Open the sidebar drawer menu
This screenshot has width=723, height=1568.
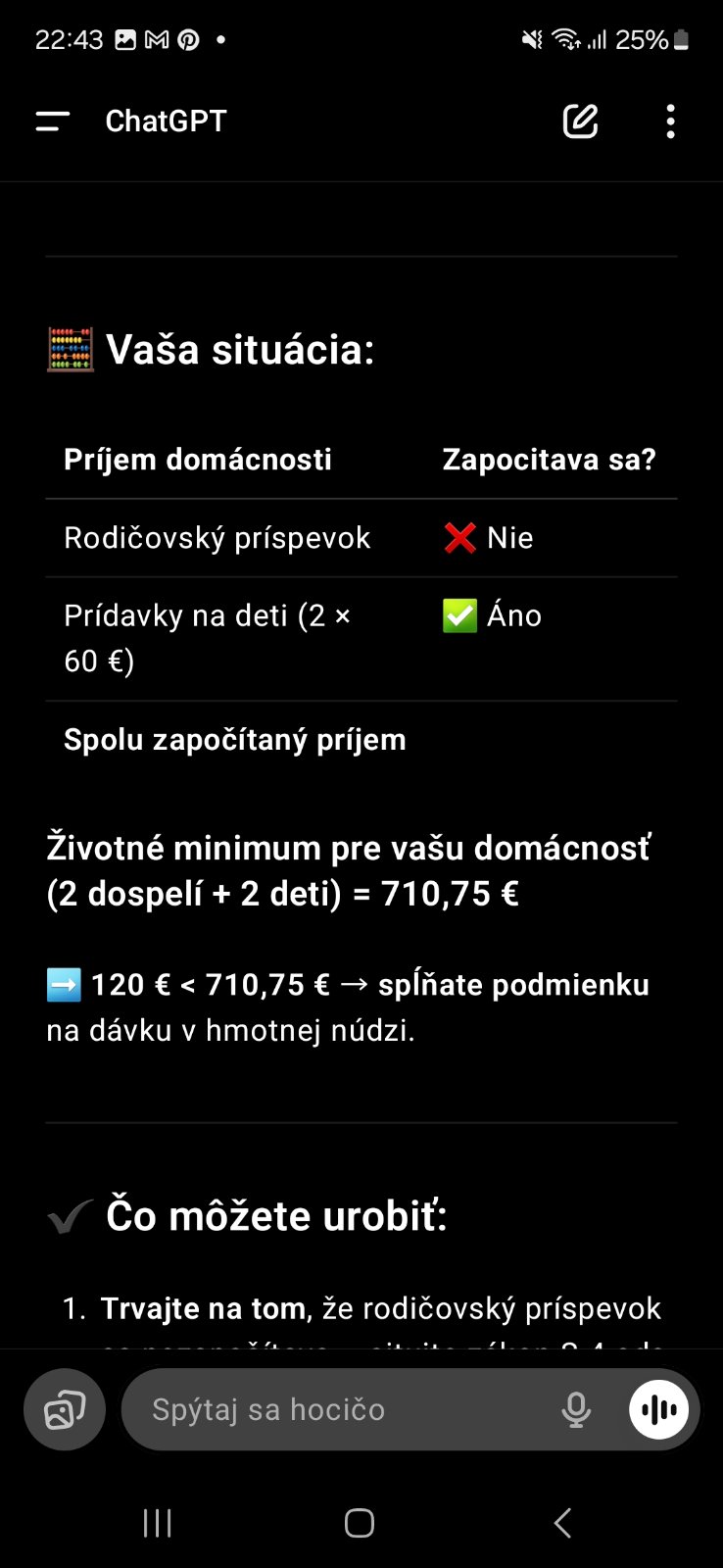click(x=53, y=122)
